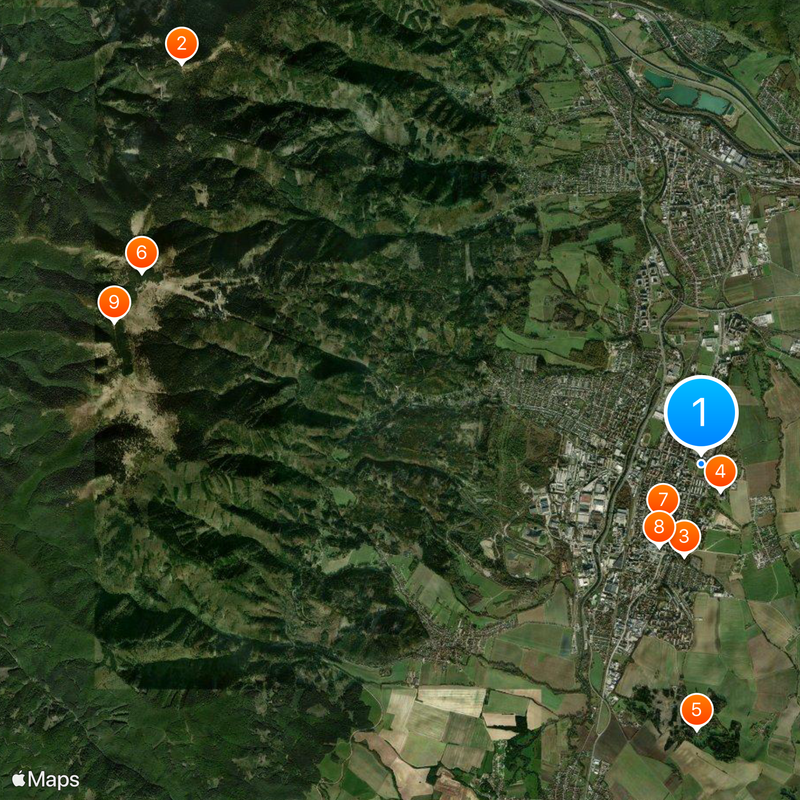Image resolution: width=800 pixels, height=800 pixels.
Task: Select map pin number 4
Action: [x=720, y=472]
